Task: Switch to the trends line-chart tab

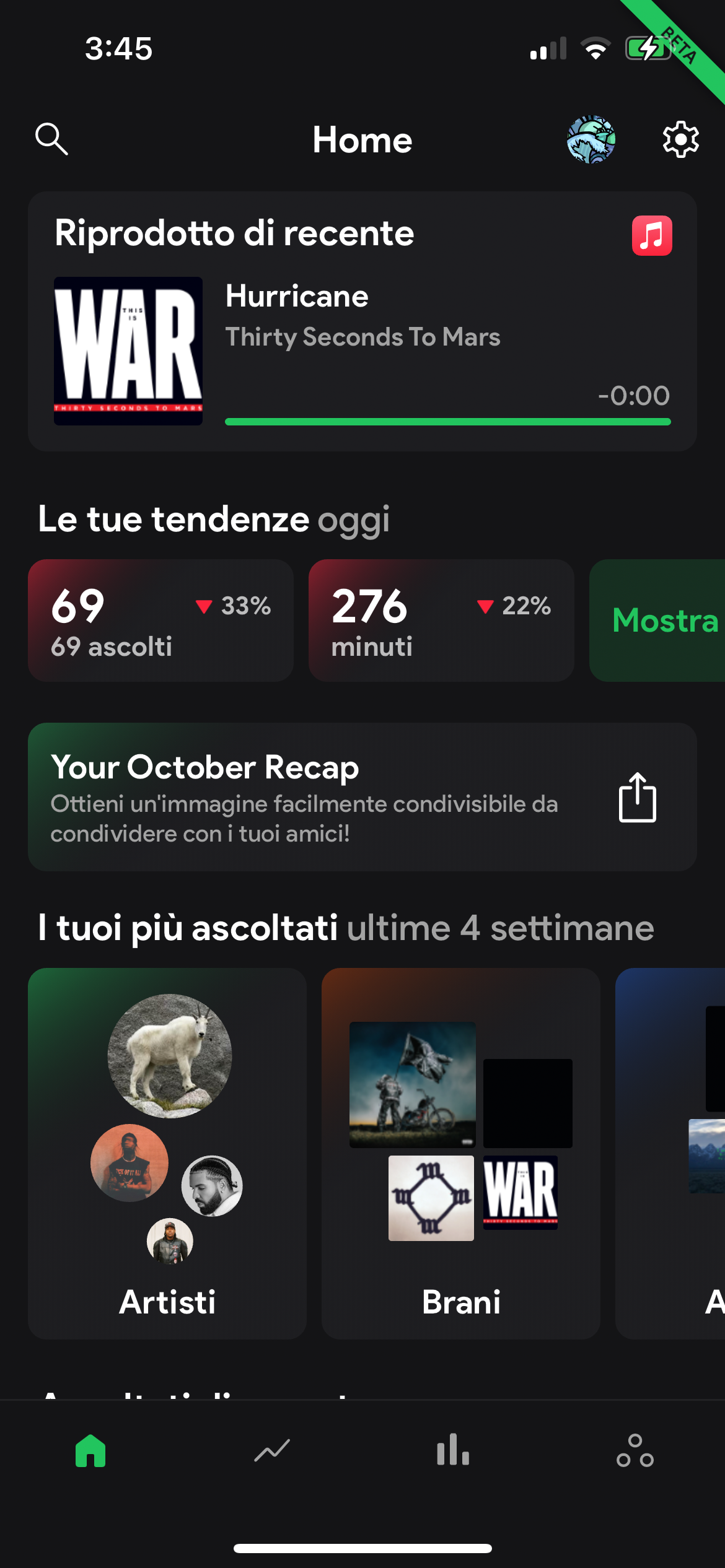Action: (x=272, y=1451)
